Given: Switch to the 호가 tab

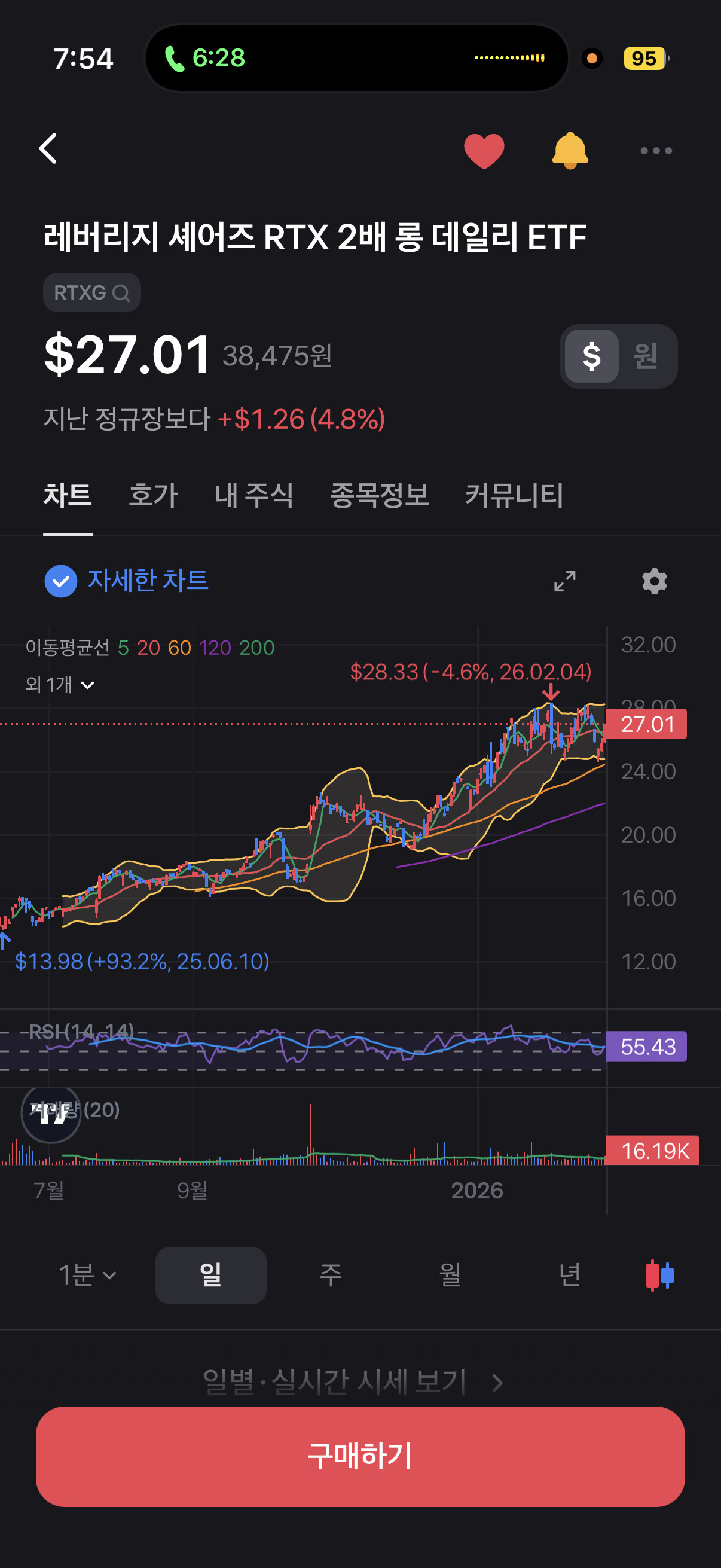Looking at the screenshot, I should pos(153,495).
